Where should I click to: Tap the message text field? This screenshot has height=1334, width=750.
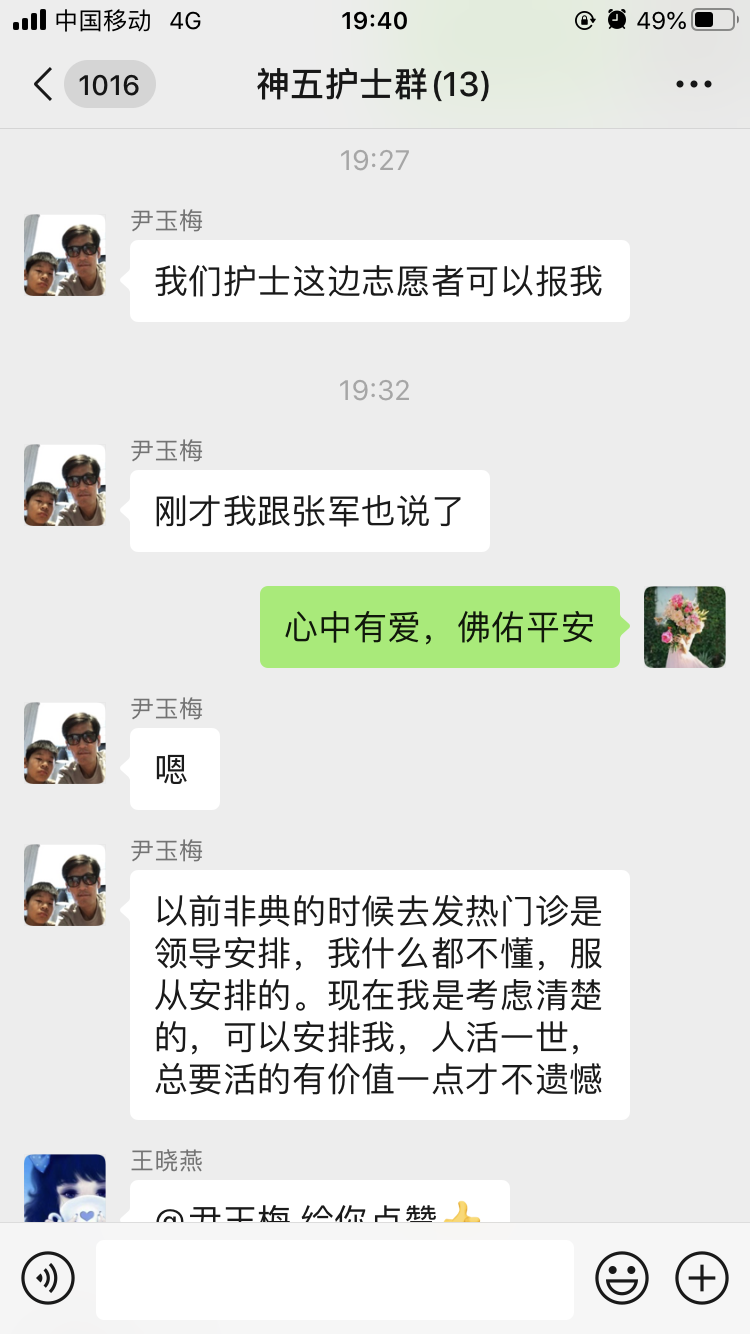[x=334, y=1278]
